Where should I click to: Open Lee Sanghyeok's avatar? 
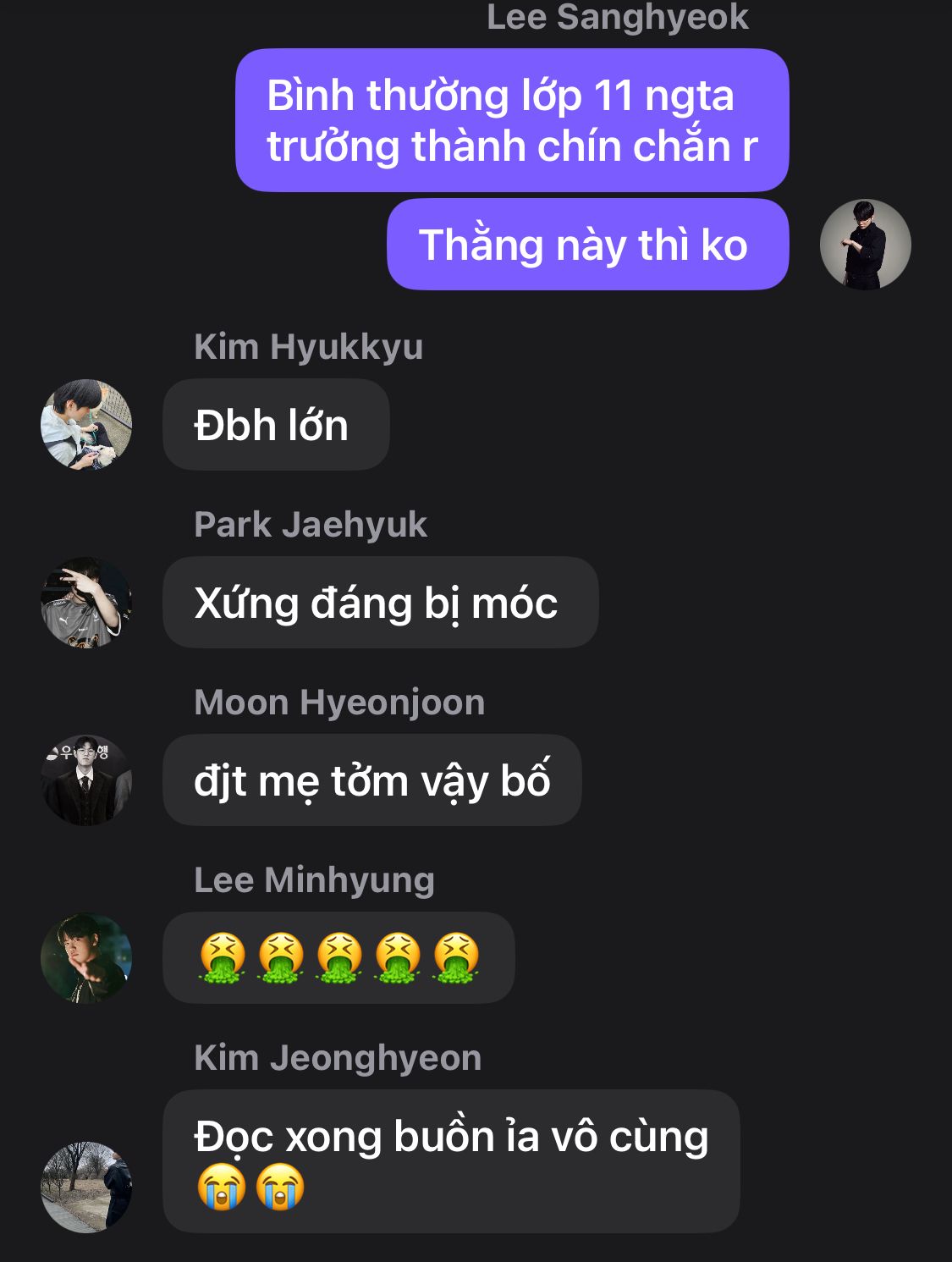pos(865,245)
